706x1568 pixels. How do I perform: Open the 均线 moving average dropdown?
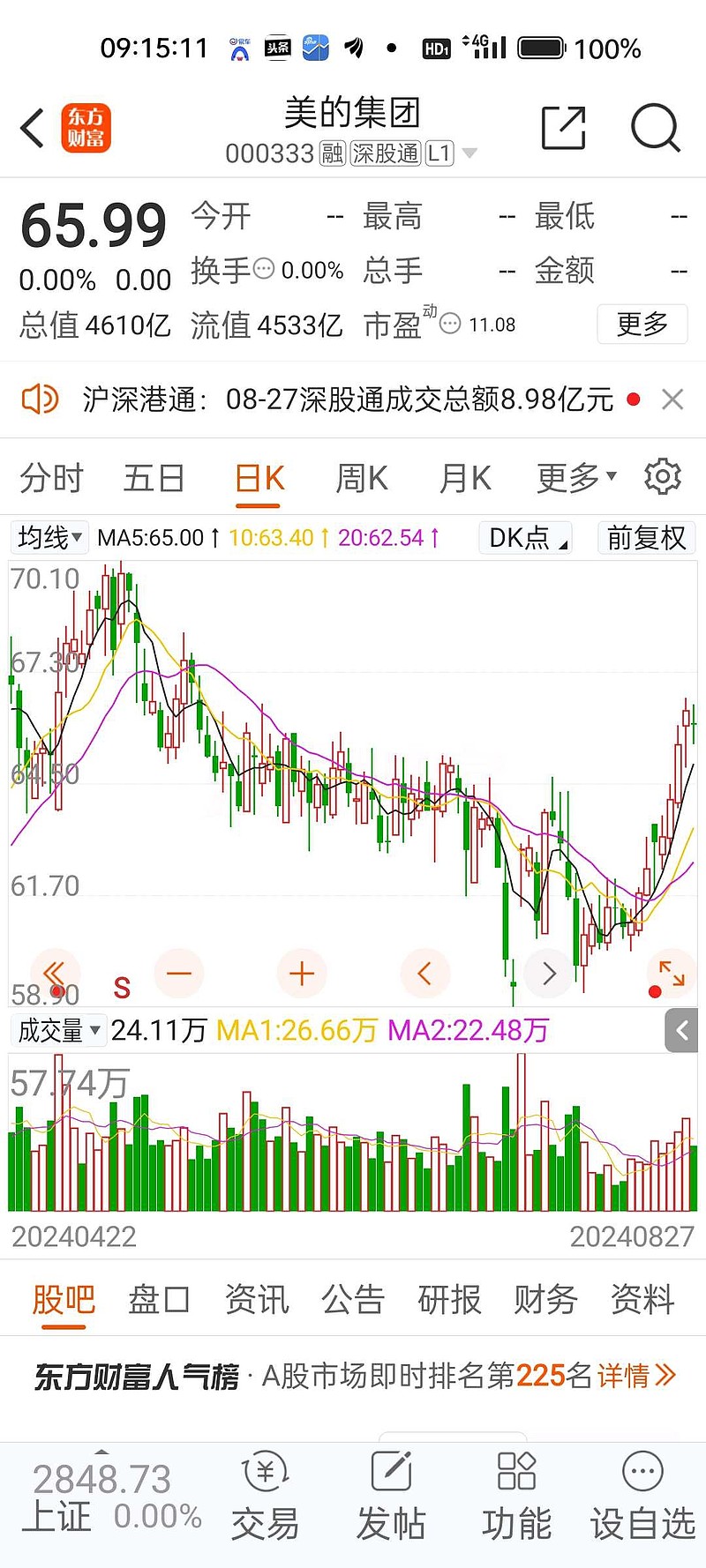pos(49,538)
